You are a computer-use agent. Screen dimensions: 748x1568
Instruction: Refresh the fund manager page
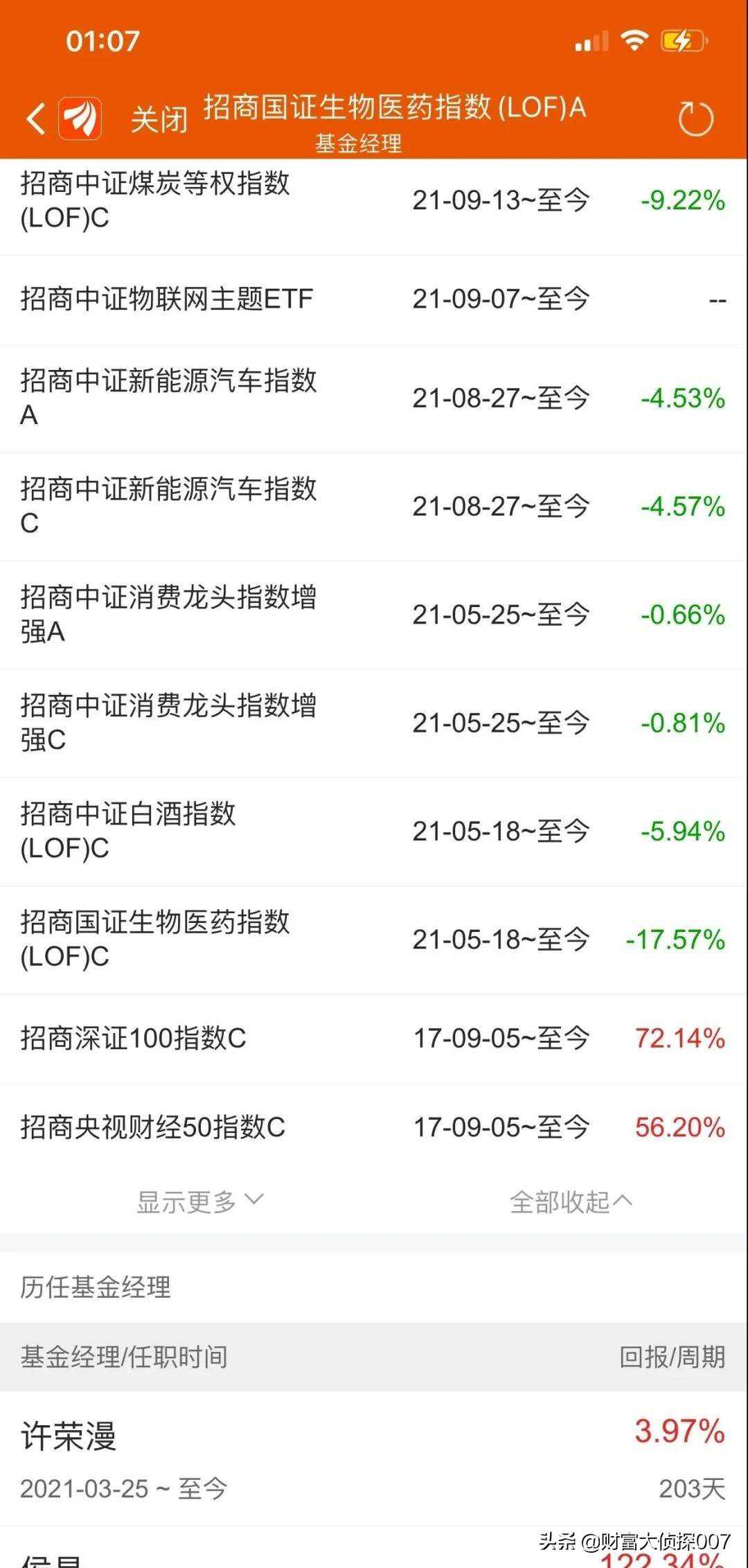(695, 119)
